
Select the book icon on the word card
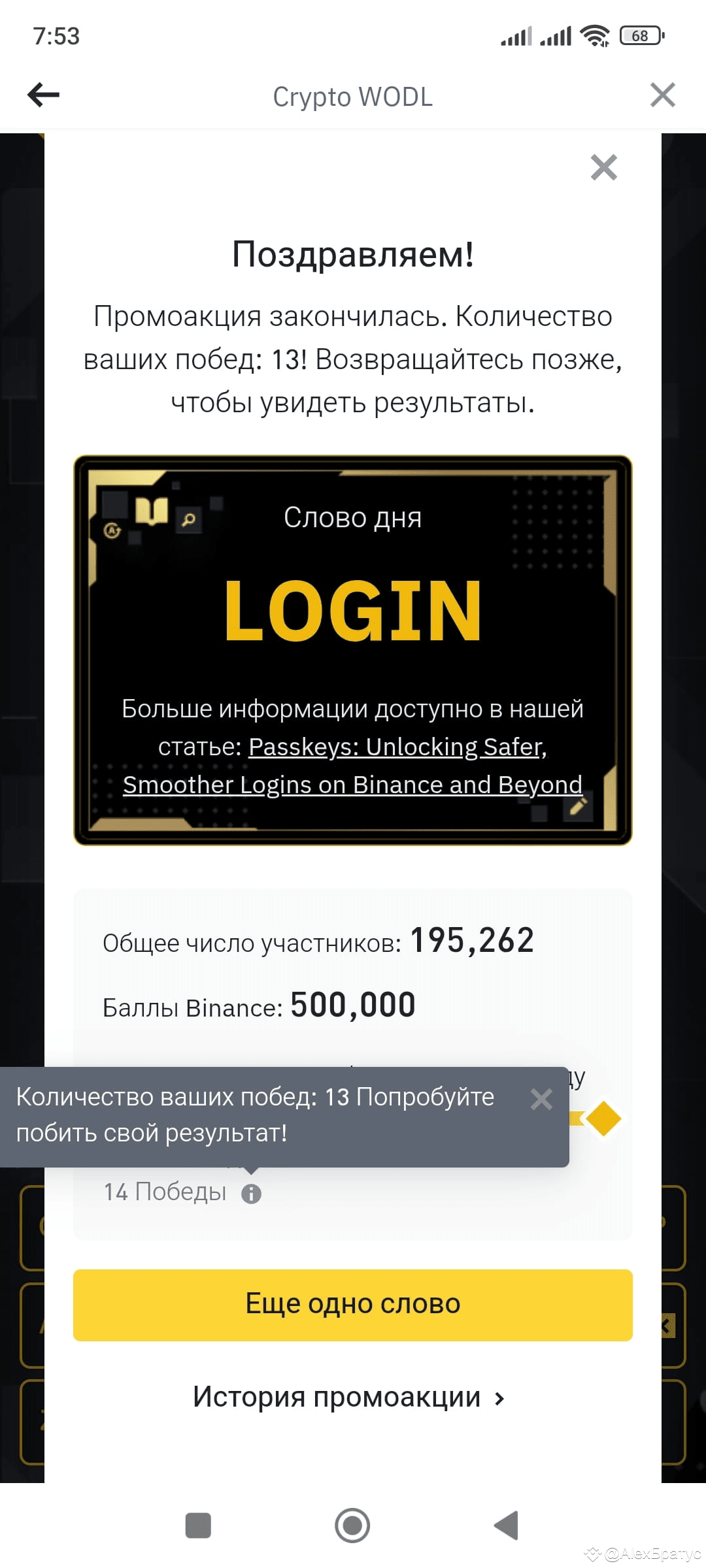(152, 511)
